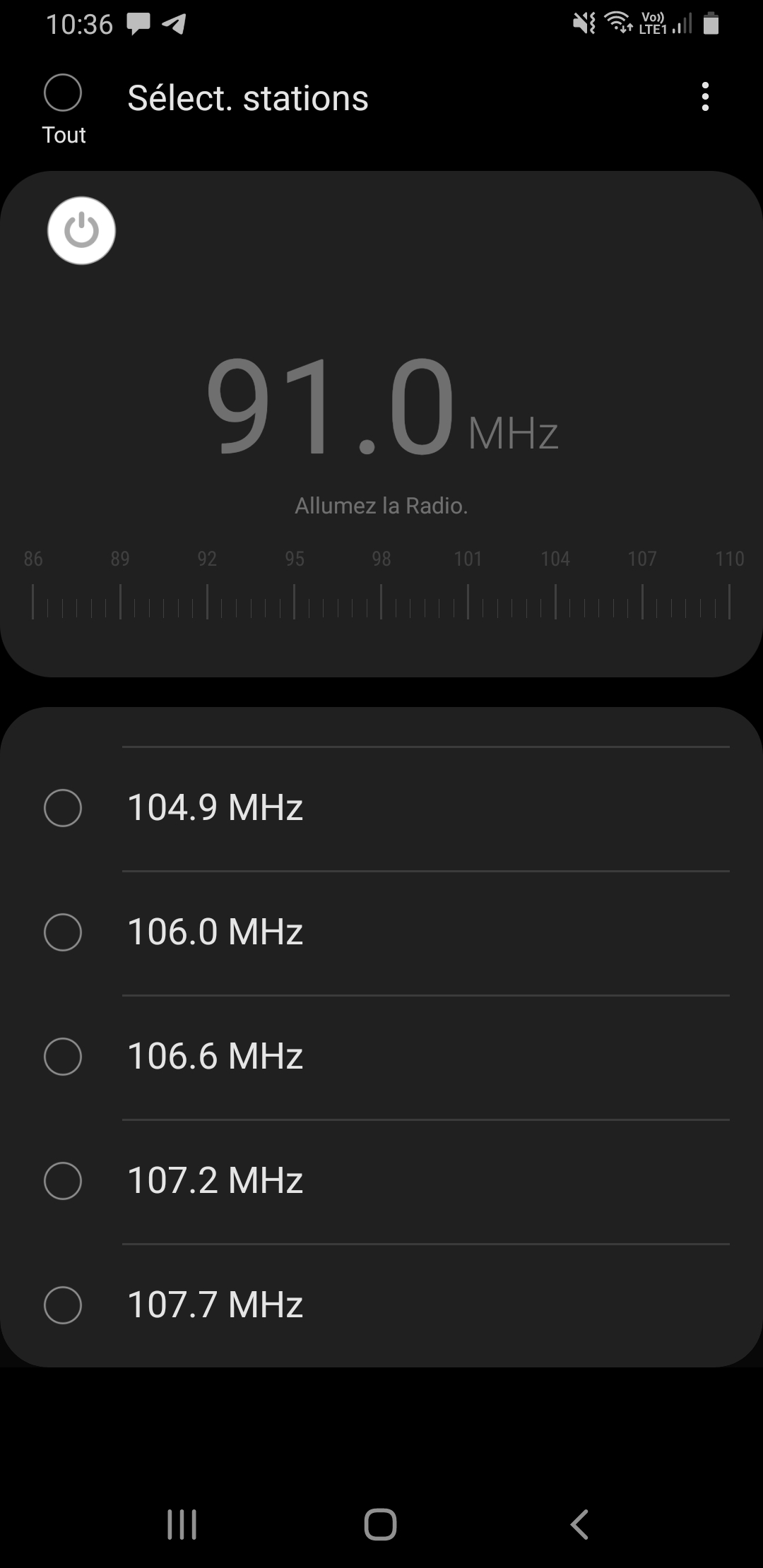Select all stations with the Tout checkbox

(x=63, y=93)
